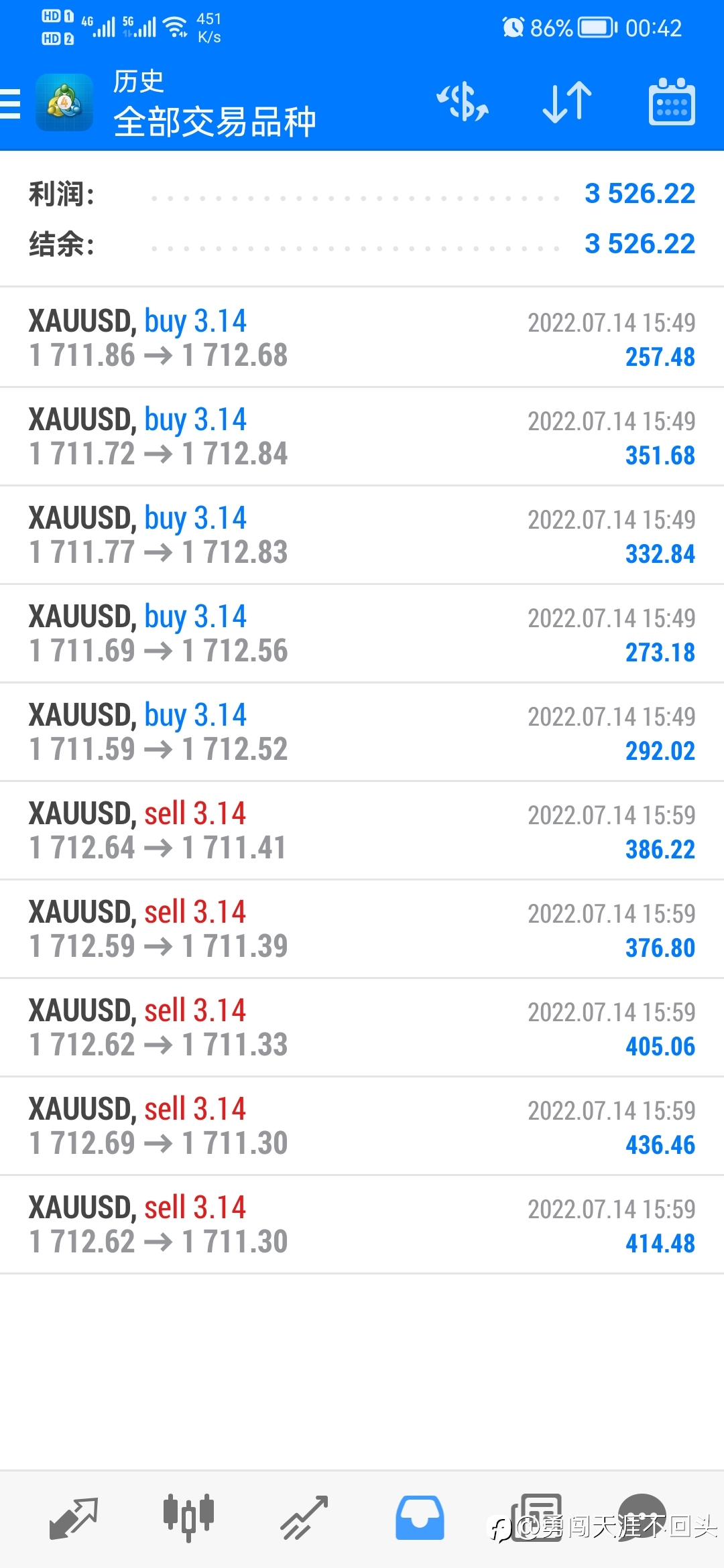The width and height of the screenshot is (724, 1568).
Task: Open the sort order arrows
Action: [567, 103]
